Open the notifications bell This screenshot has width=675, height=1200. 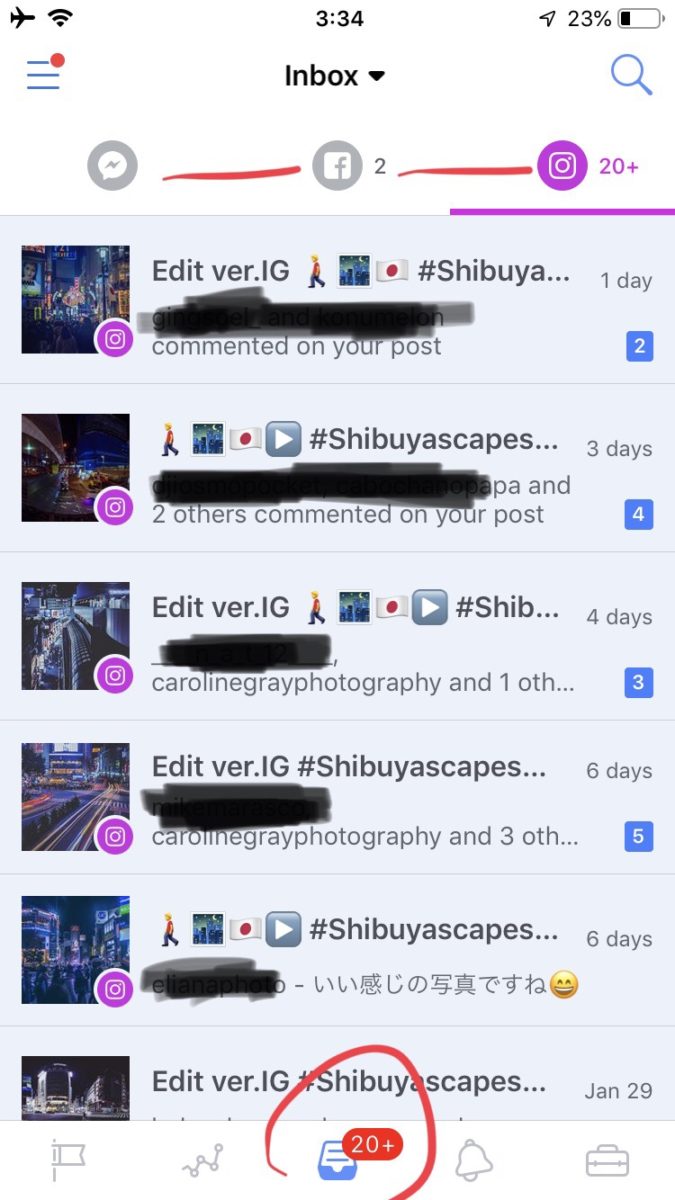coord(474,1162)
